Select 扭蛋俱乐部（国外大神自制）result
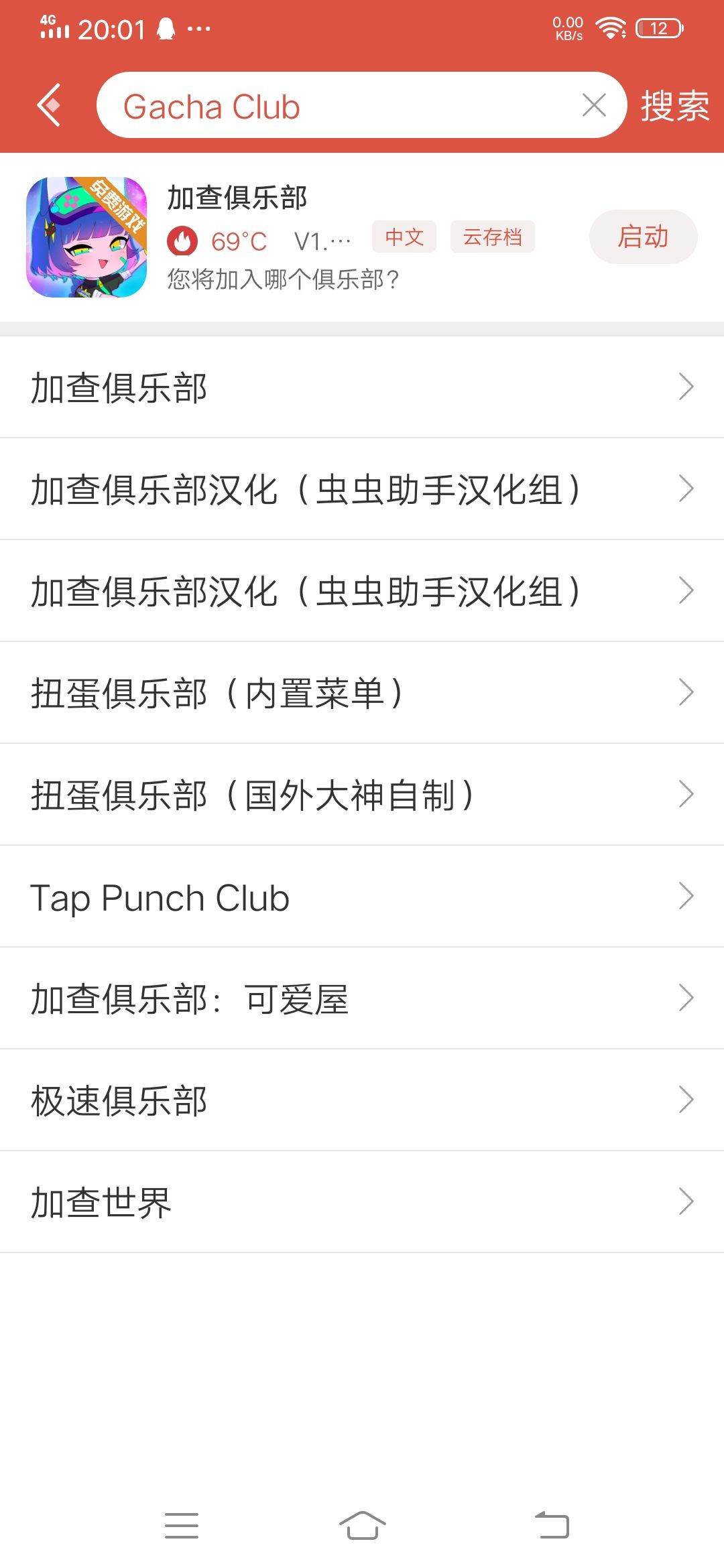 362,794
